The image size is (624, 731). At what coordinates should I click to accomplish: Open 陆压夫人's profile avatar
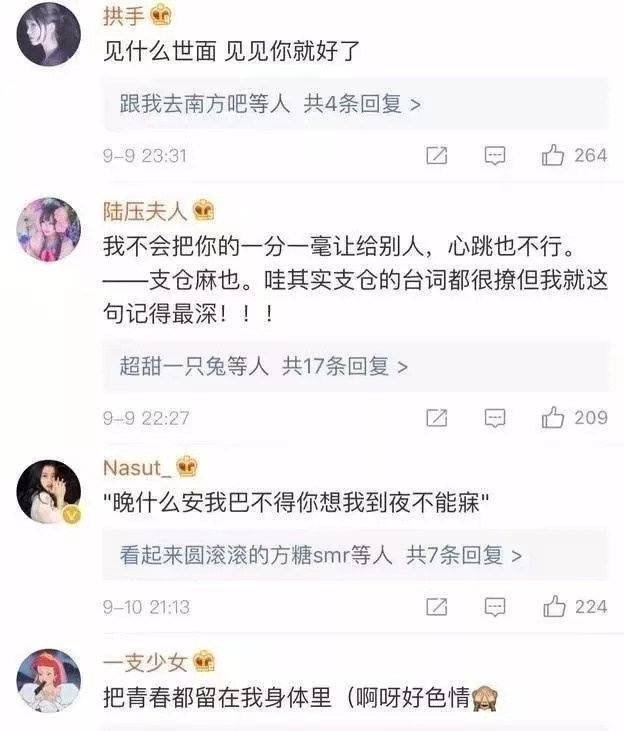click(x=49, y=229)
